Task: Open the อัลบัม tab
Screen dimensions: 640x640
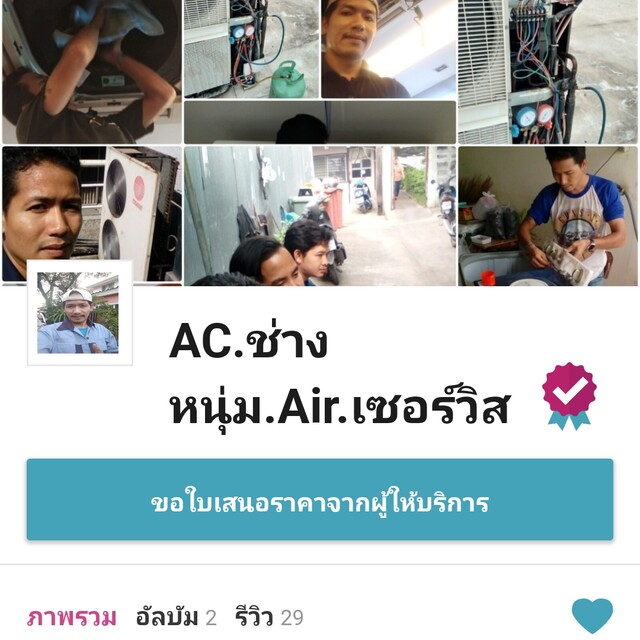Action: 175,617
